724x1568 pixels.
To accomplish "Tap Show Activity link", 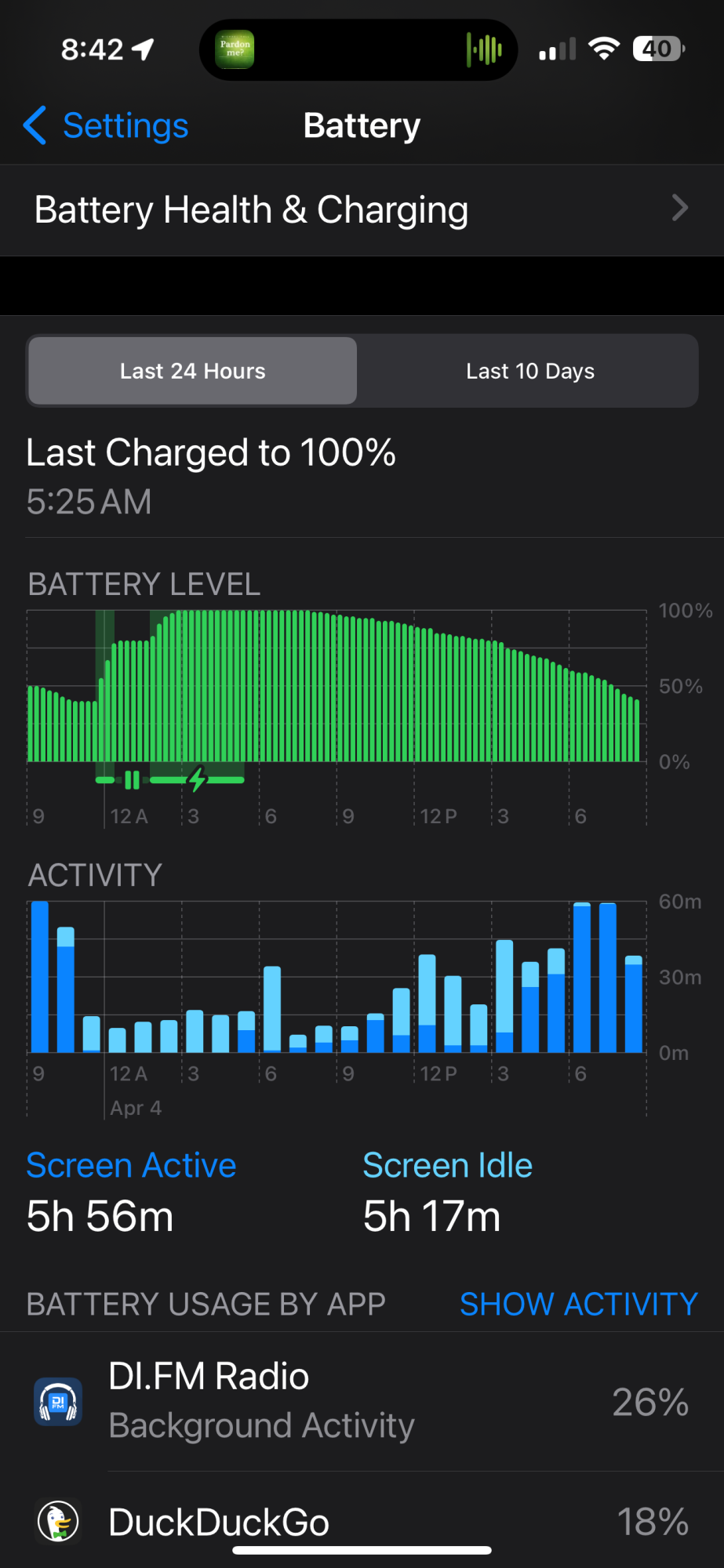I will coord(578,1304).
